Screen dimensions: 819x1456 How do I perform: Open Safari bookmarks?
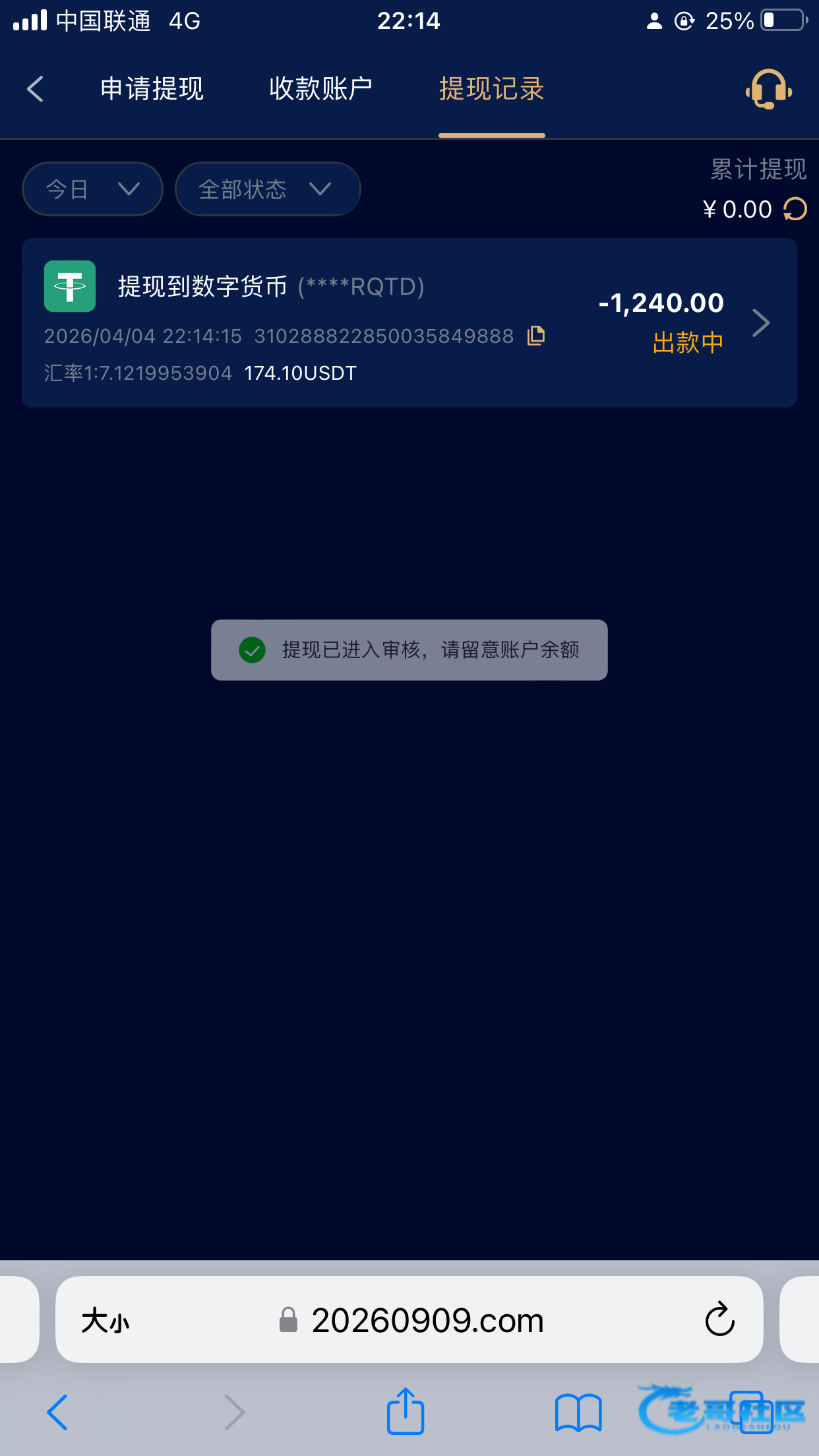coord(578,1412)
